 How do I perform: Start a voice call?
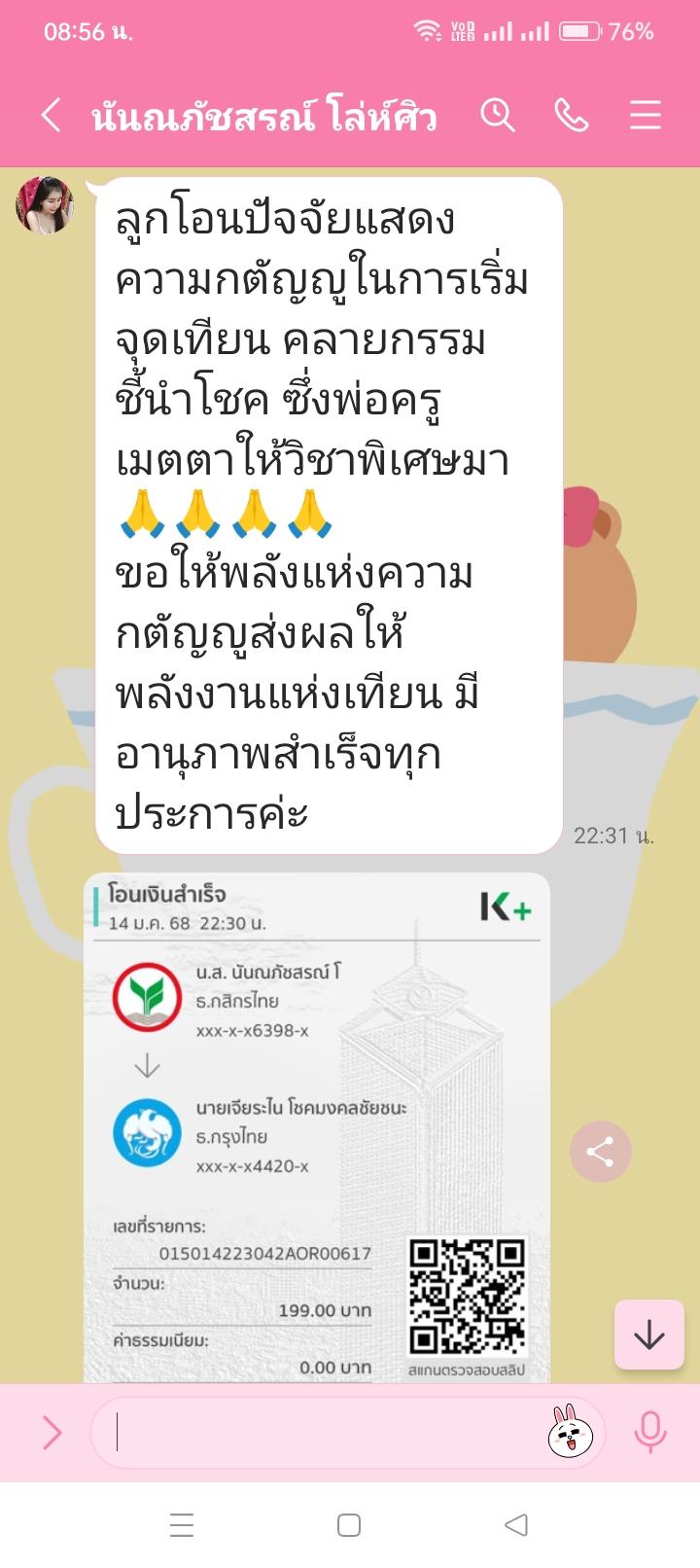[571, 116]
